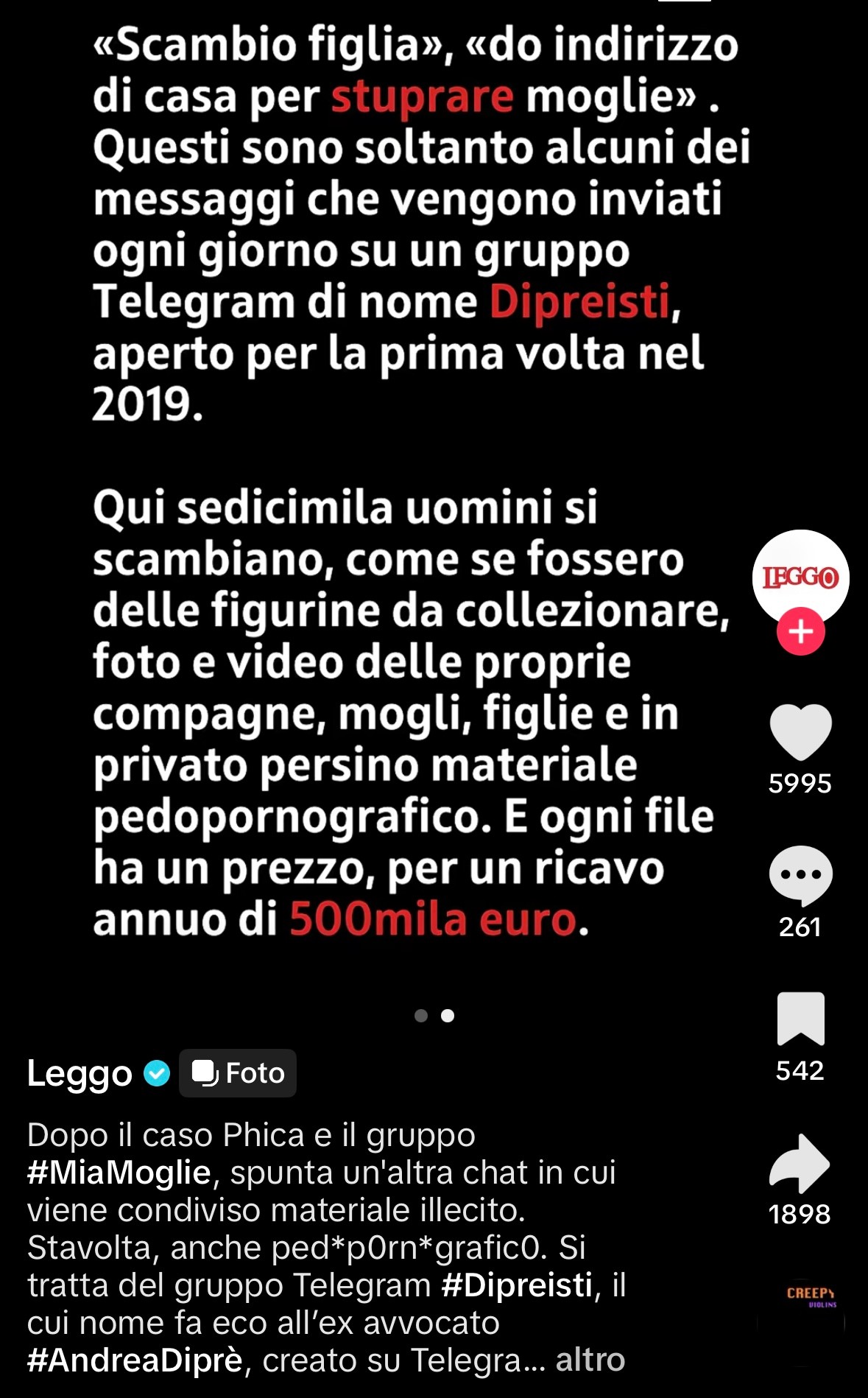Open the #Dipreisti hashtag
This screenshot has width=868, height=1398.
tap(517, 1285)
